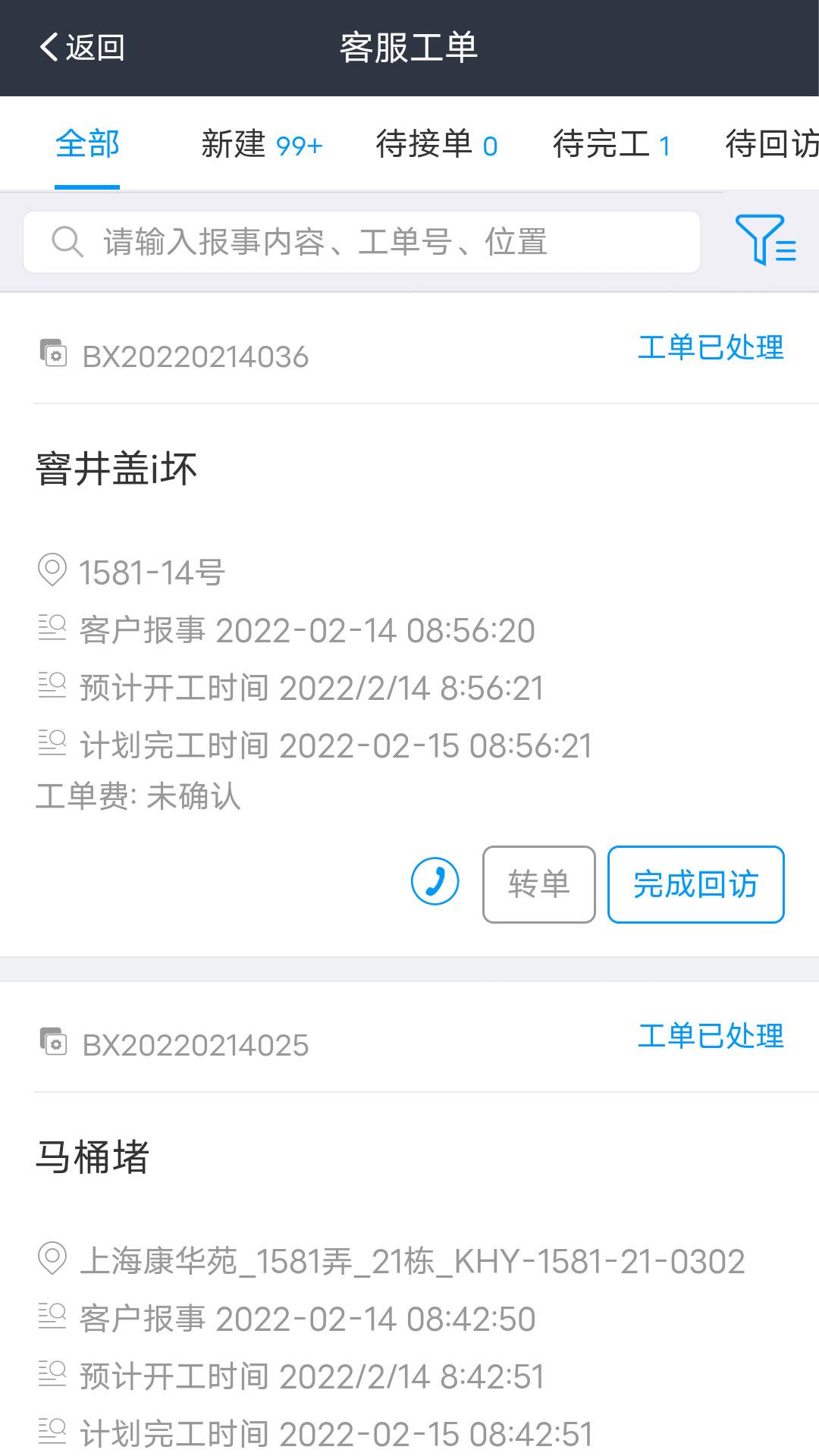819x1456 pixels.
Task: Call the customer for order BX20220214036
Action: (435, 882)
